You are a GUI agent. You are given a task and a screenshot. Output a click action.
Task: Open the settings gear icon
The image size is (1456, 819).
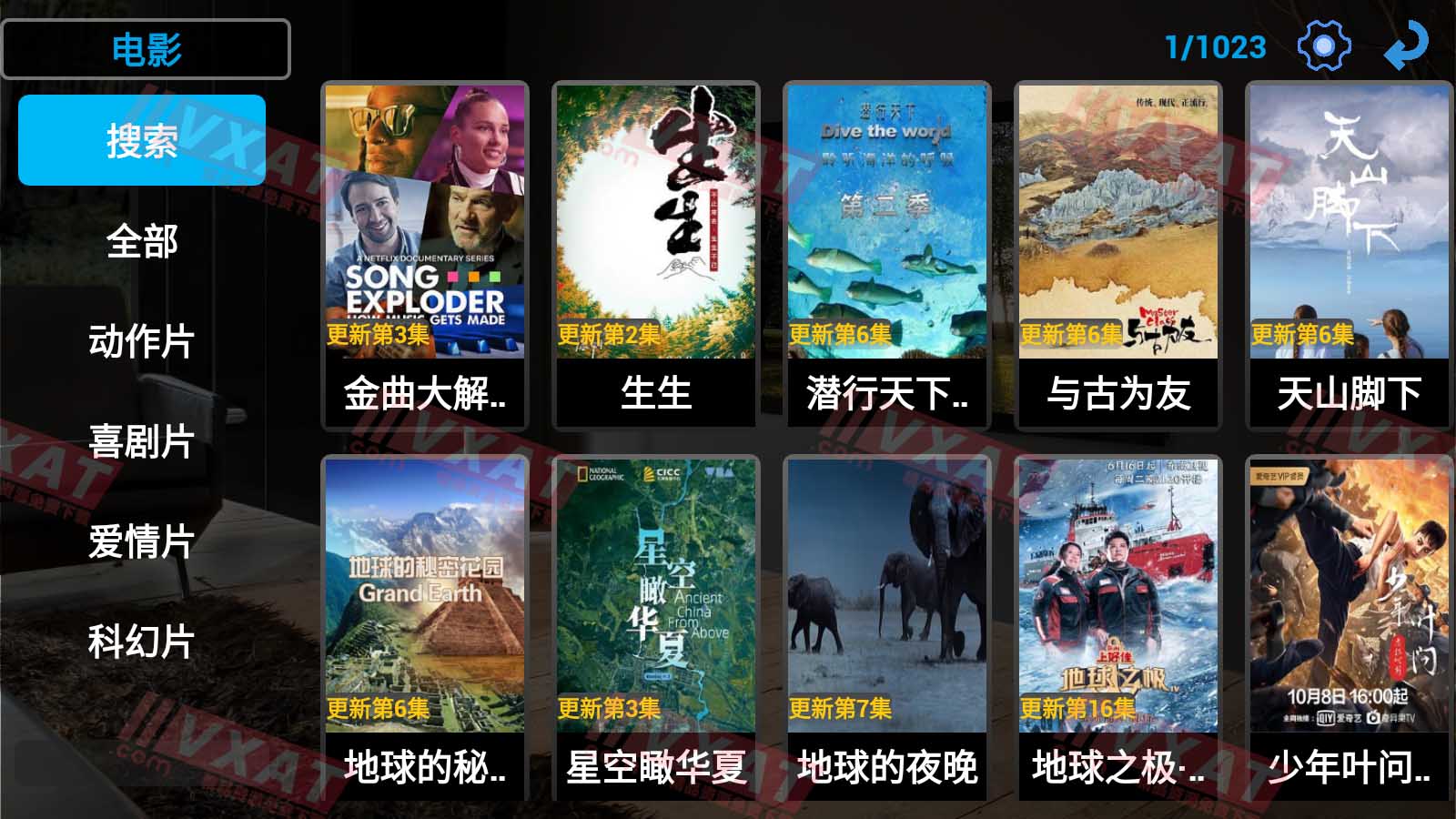1323,45
